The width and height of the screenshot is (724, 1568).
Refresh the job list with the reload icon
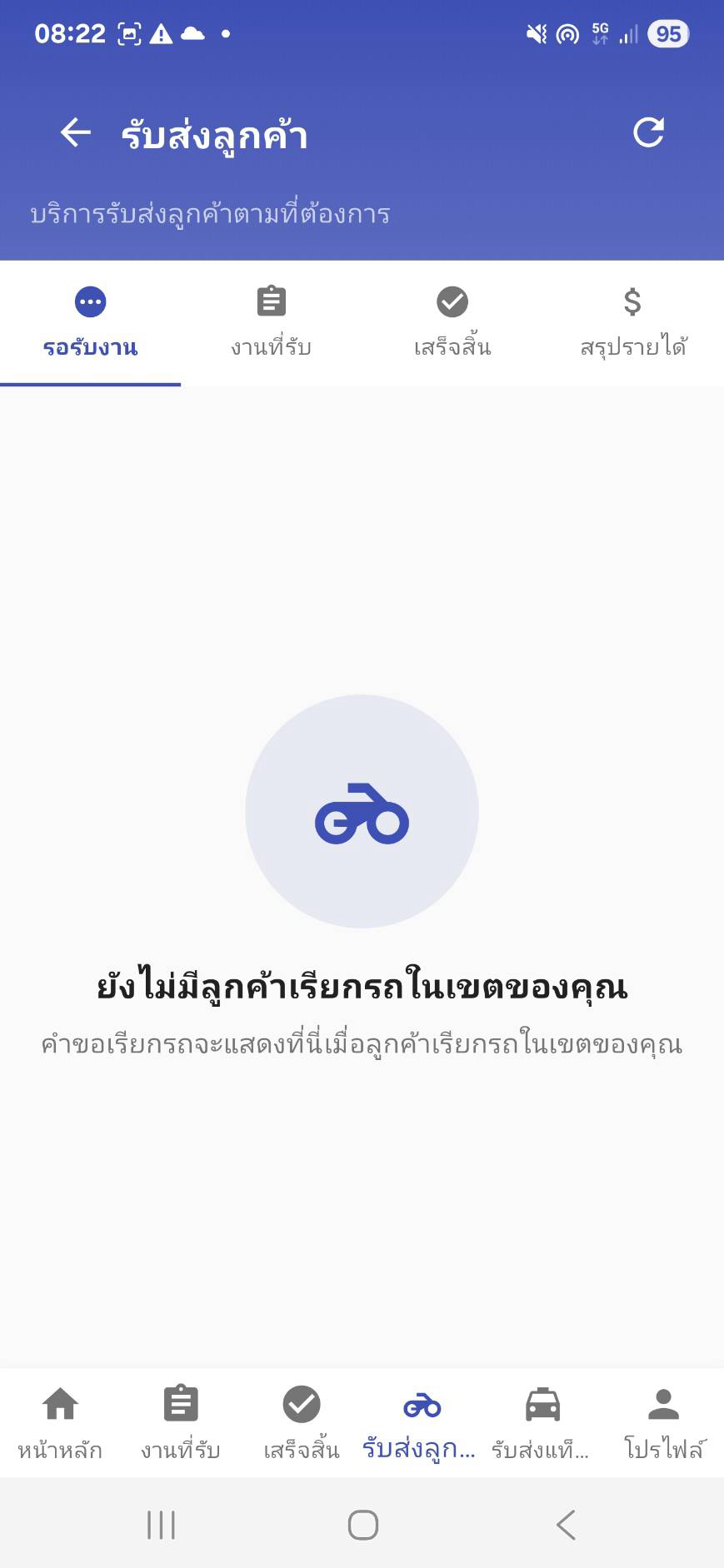pyautogui.click(x=649, y=133)
